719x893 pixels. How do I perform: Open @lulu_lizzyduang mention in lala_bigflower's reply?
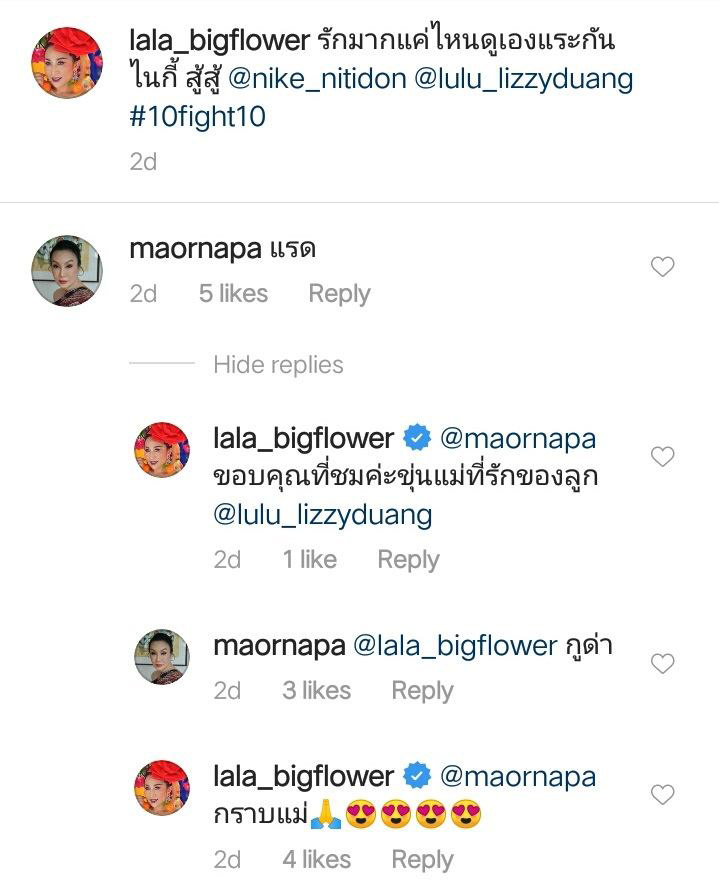[322, 515]
